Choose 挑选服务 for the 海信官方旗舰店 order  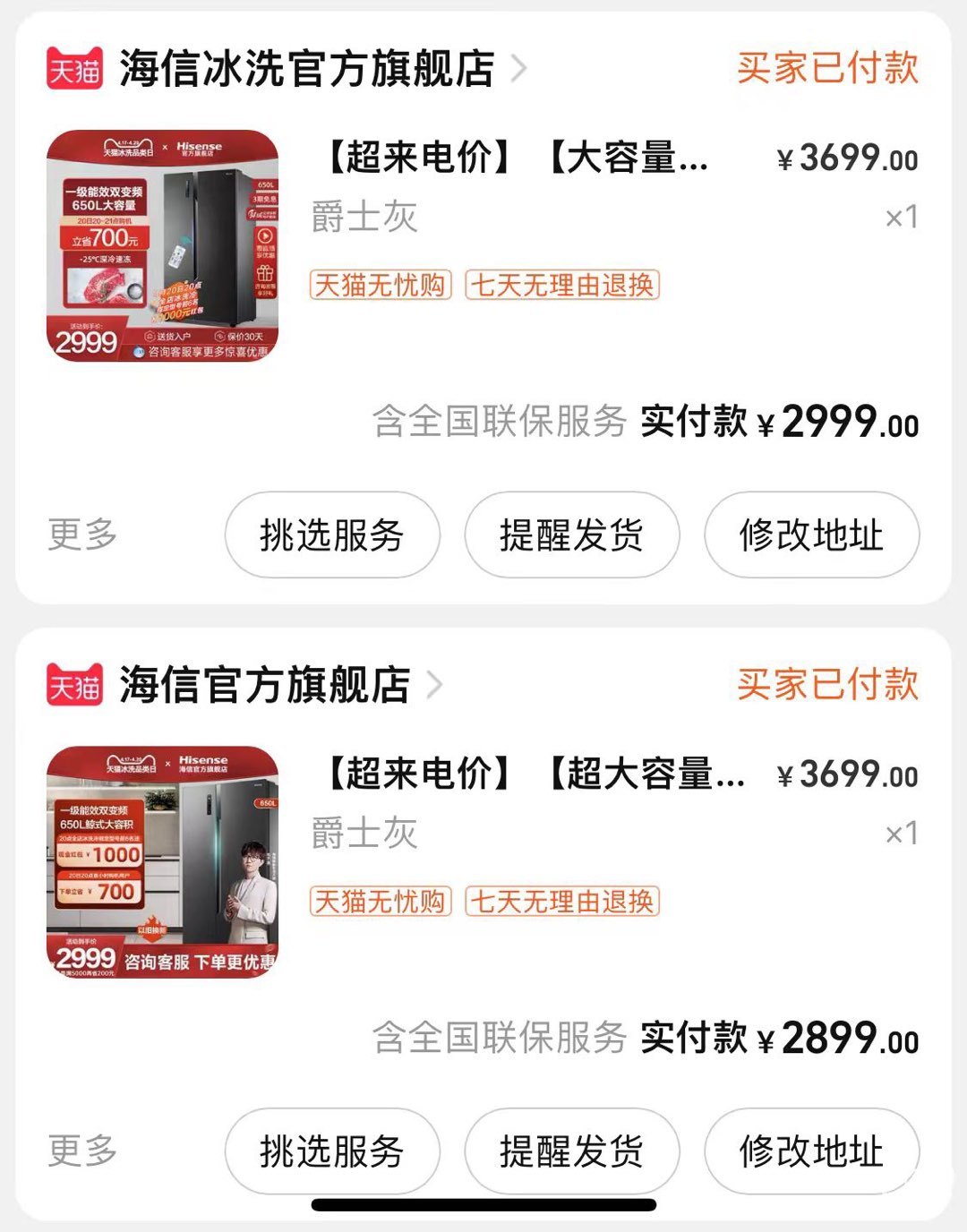pos(332,1151)
